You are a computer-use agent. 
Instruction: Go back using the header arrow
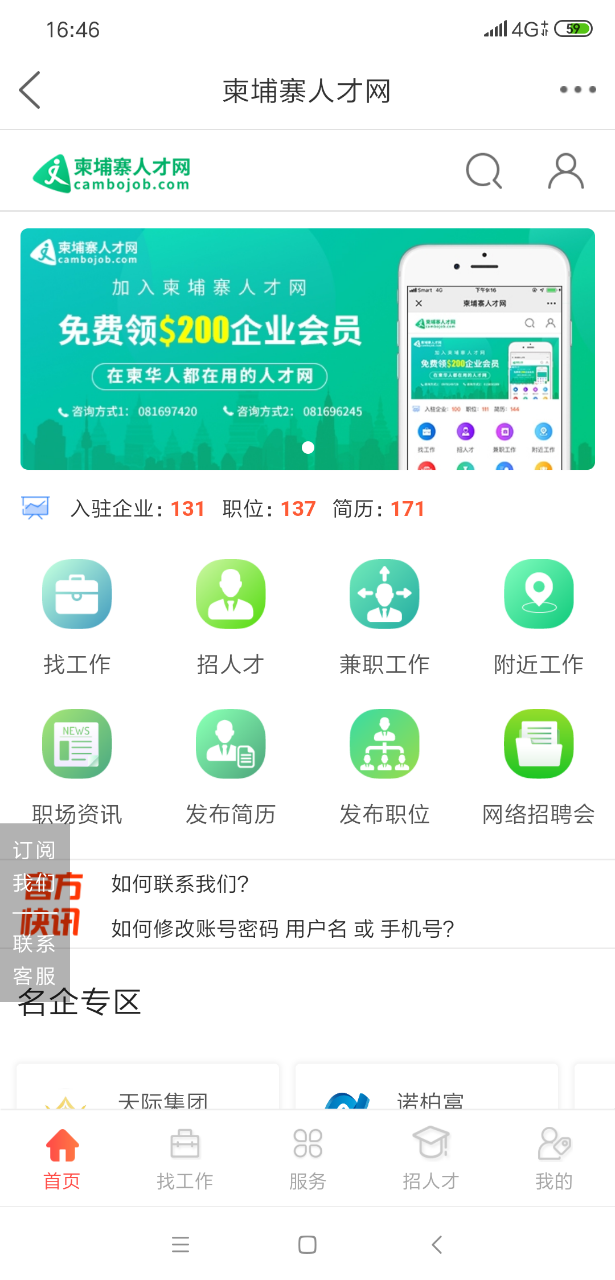coord(30,90)
